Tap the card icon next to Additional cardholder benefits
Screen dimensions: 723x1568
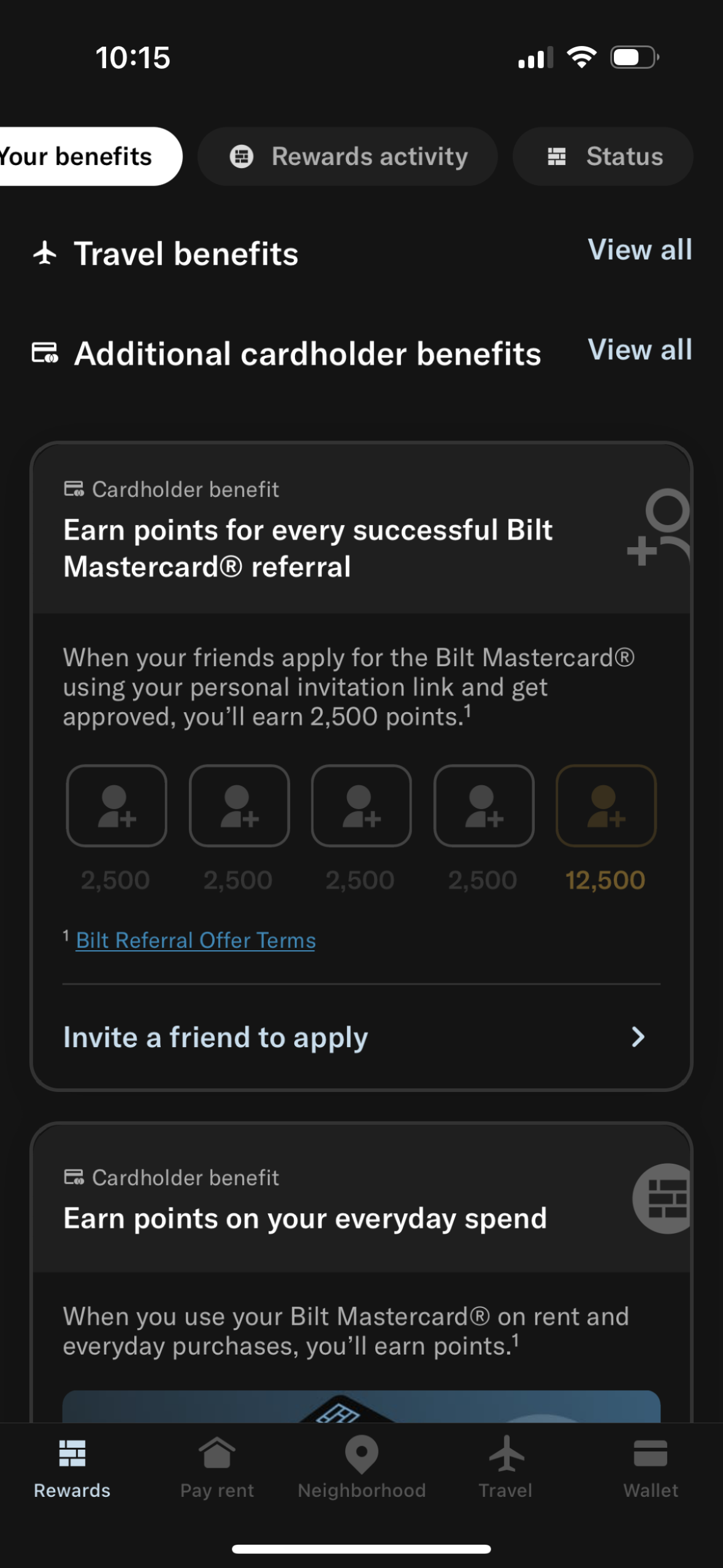pos(46,353)
